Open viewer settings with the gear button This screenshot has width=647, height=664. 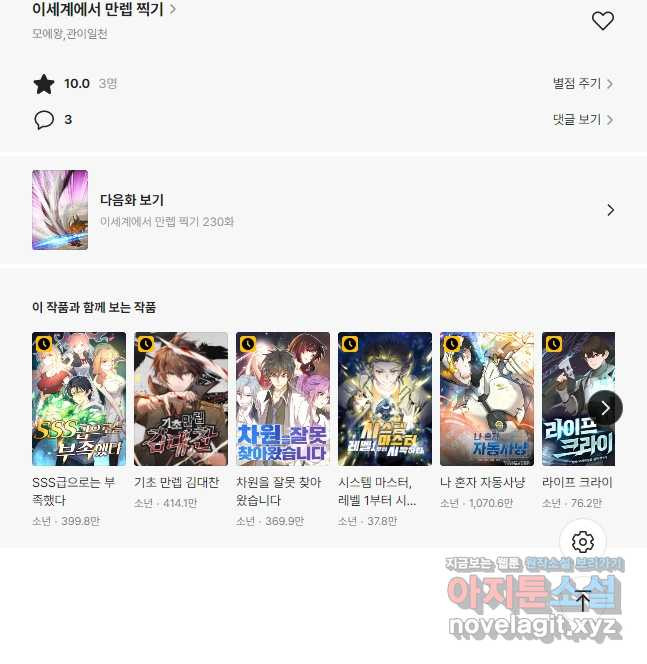pos(583,542)
